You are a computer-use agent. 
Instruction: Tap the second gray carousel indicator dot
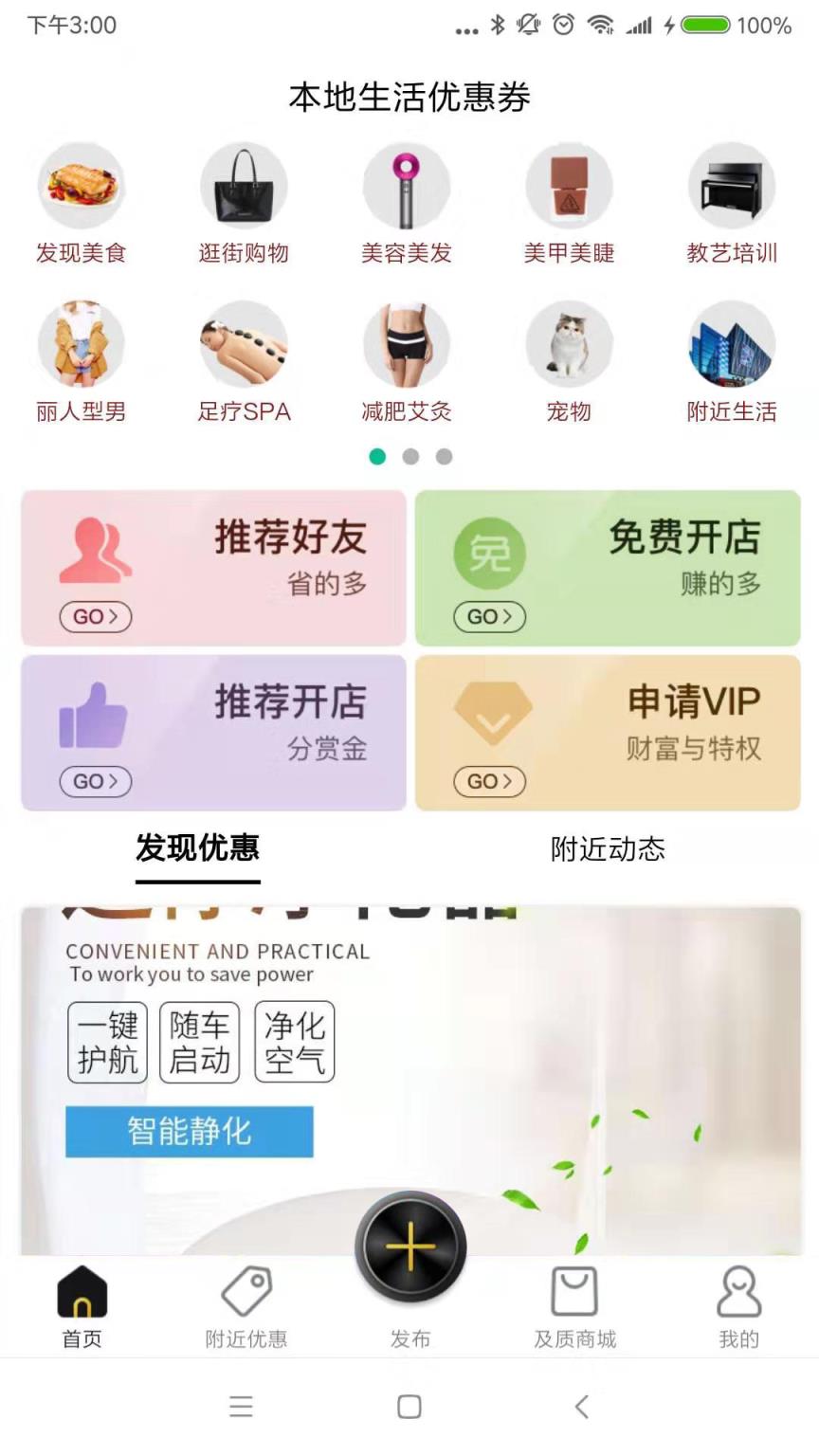click(410, 457)
